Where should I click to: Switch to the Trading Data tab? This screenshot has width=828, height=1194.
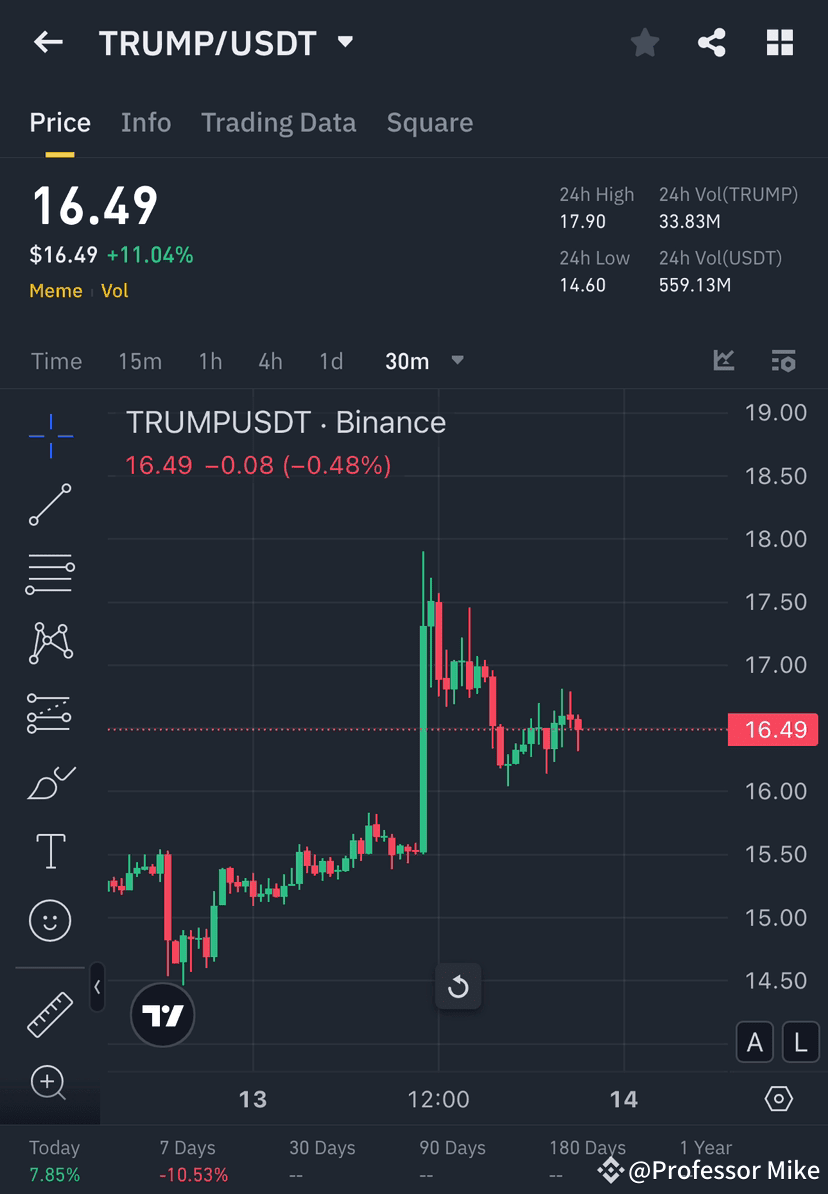279,122
